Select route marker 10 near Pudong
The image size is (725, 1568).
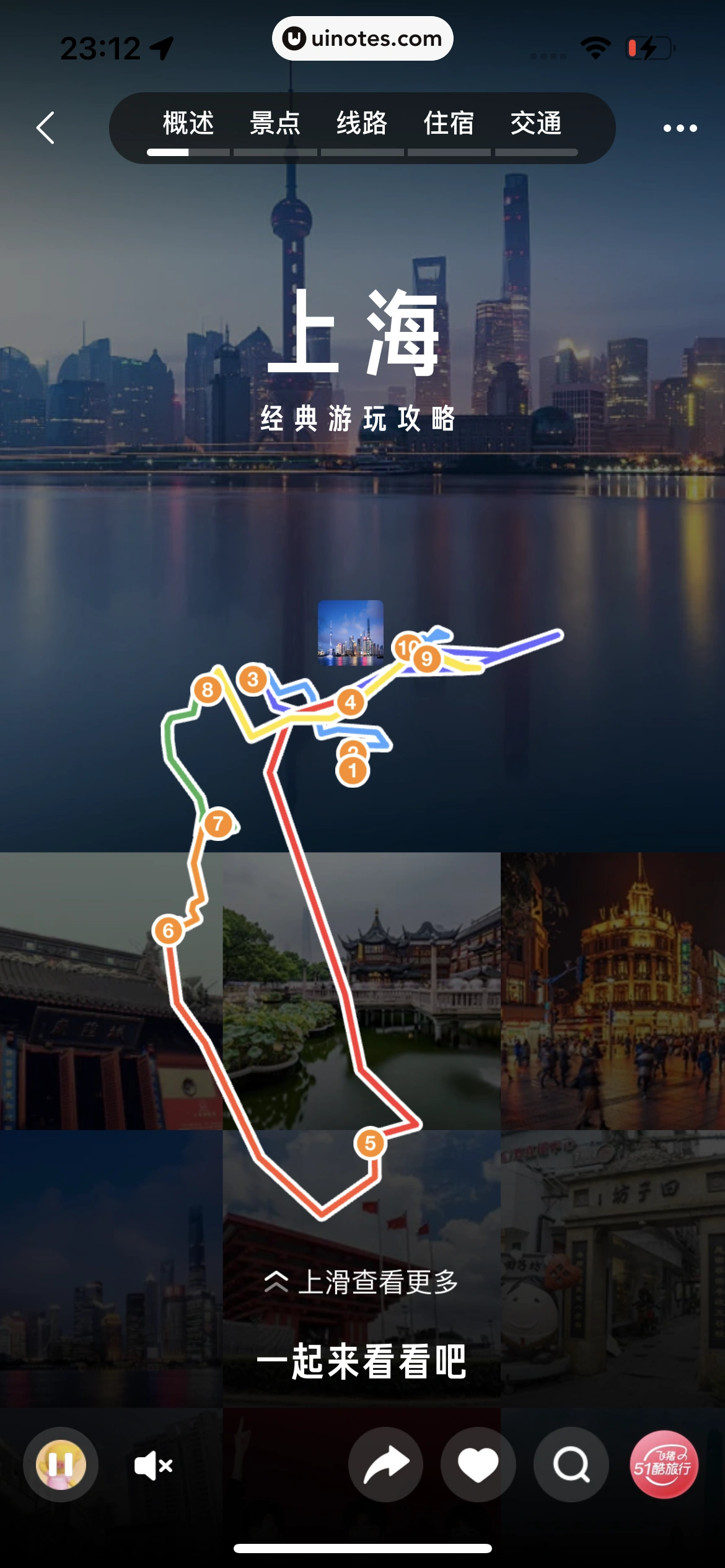pyautogui.click(x=407, y=647)
